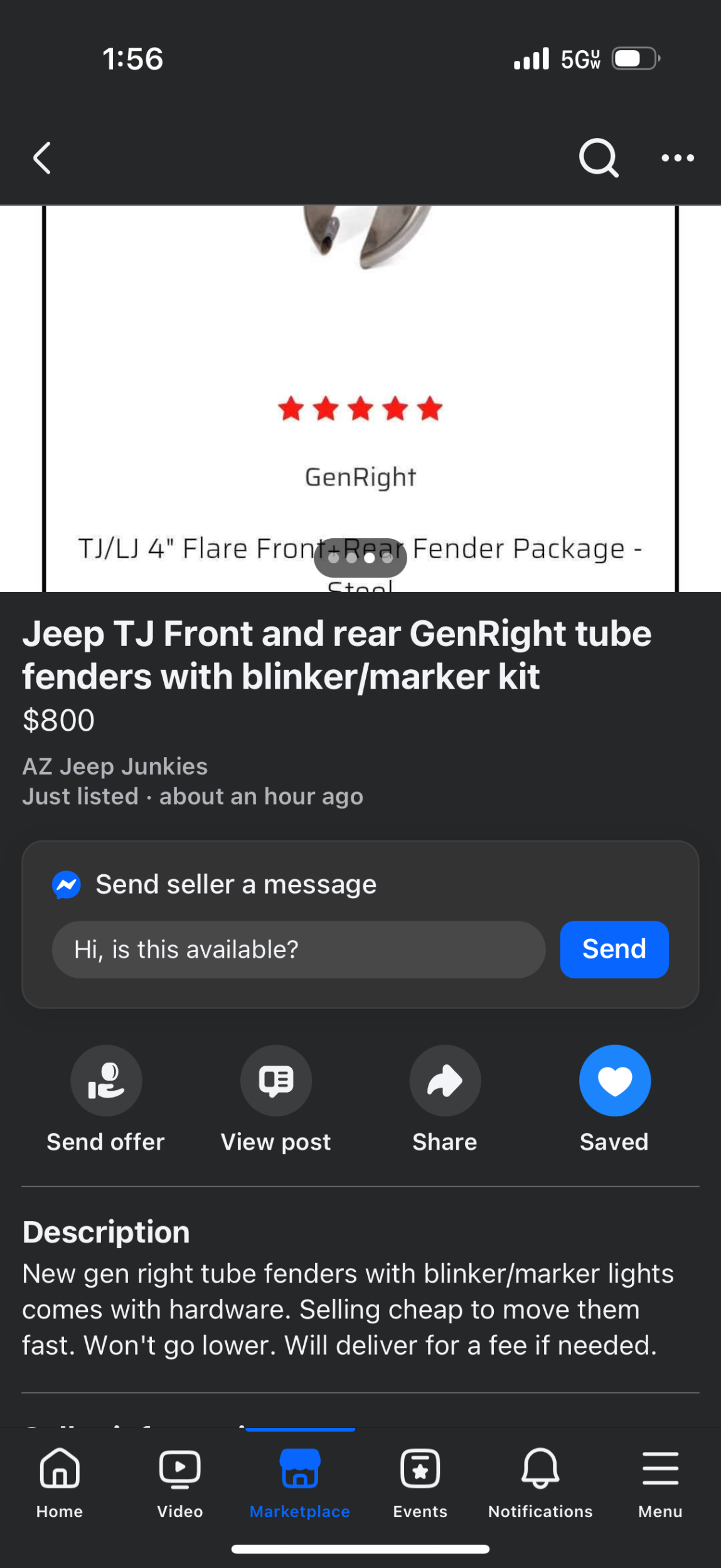
Task: Open the three-dot options menu
Action: 678,158
